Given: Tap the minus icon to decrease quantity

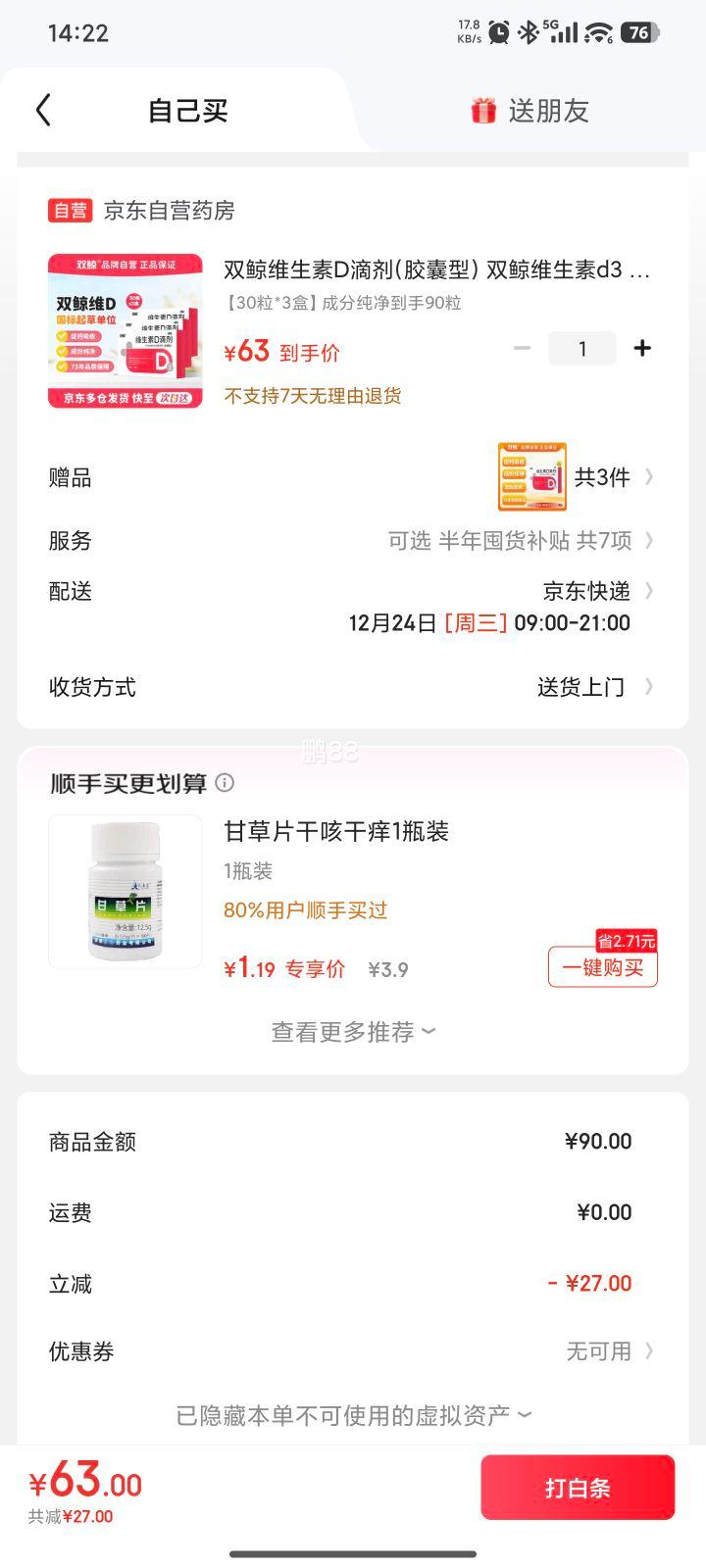Looking at the screenshot, I should pyautogui.click(x=522, y=348).
